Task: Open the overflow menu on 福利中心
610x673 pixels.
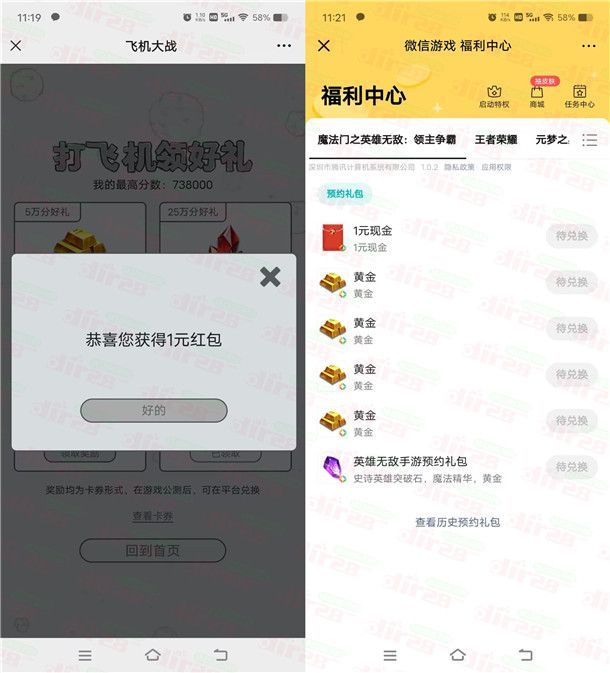Action: pos(589,46)
